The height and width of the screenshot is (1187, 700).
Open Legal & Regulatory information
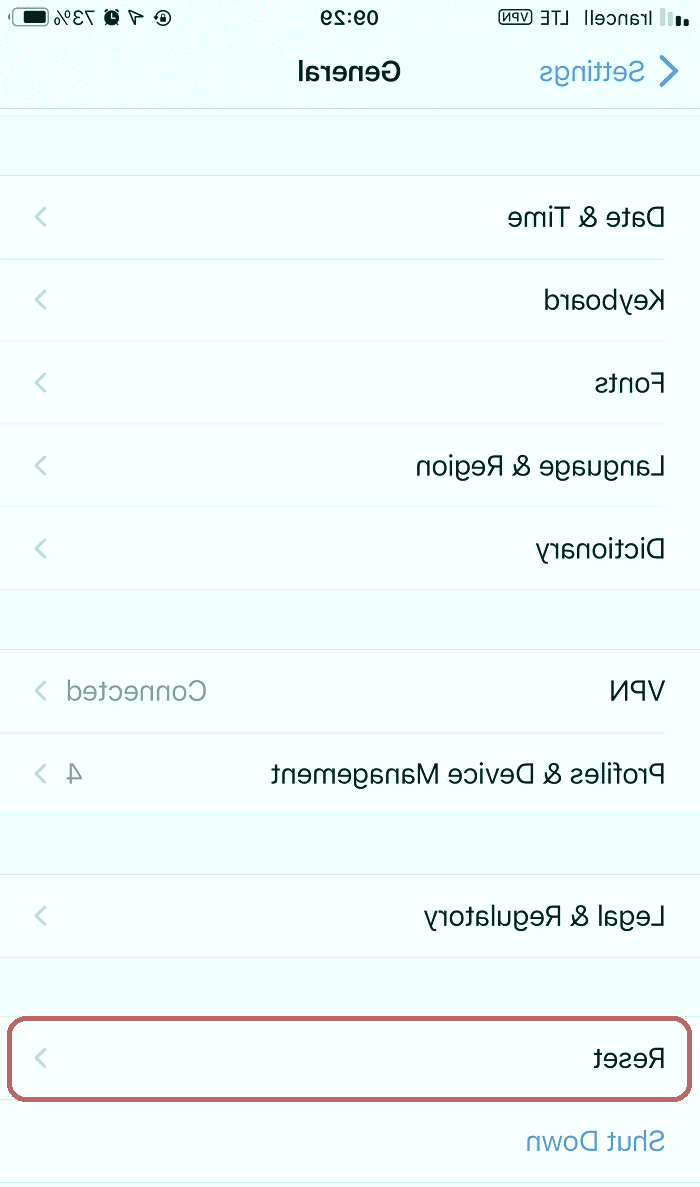point(350,916)
